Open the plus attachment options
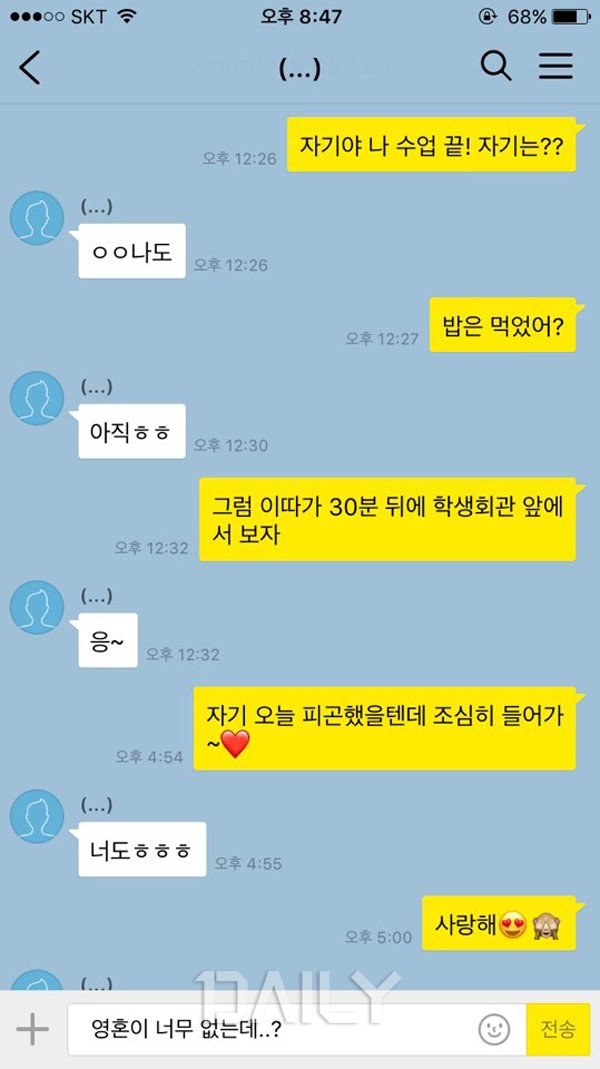This screenshot has height=1069, width=600. tap(33, 1028)
